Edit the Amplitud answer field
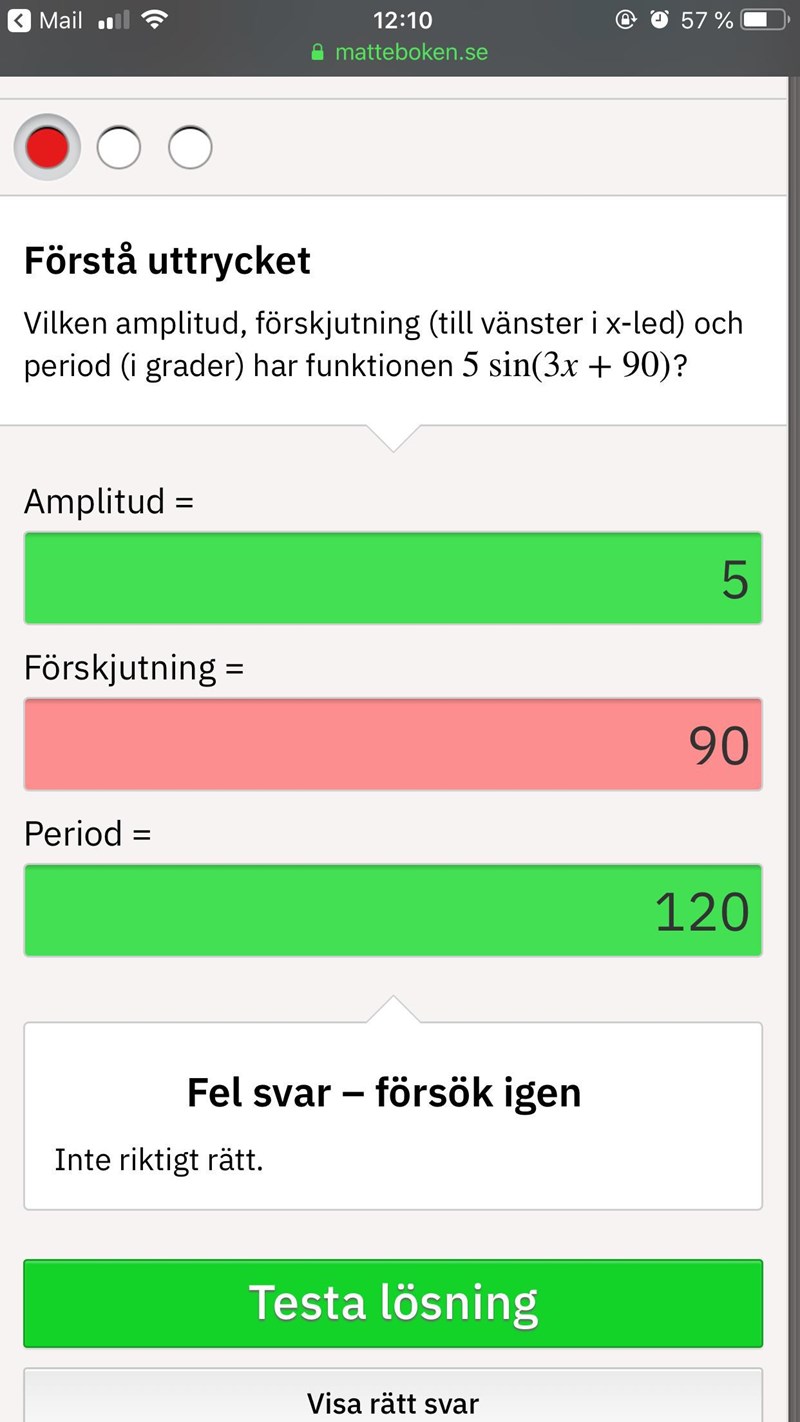800x1422 pixels. click(393, 578)
